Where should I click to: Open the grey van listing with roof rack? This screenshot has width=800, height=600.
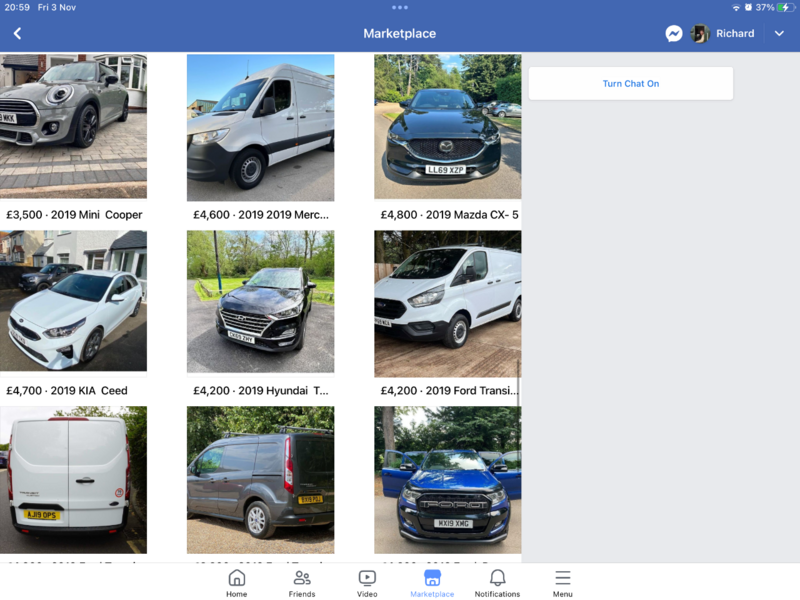tap(260, 480)
